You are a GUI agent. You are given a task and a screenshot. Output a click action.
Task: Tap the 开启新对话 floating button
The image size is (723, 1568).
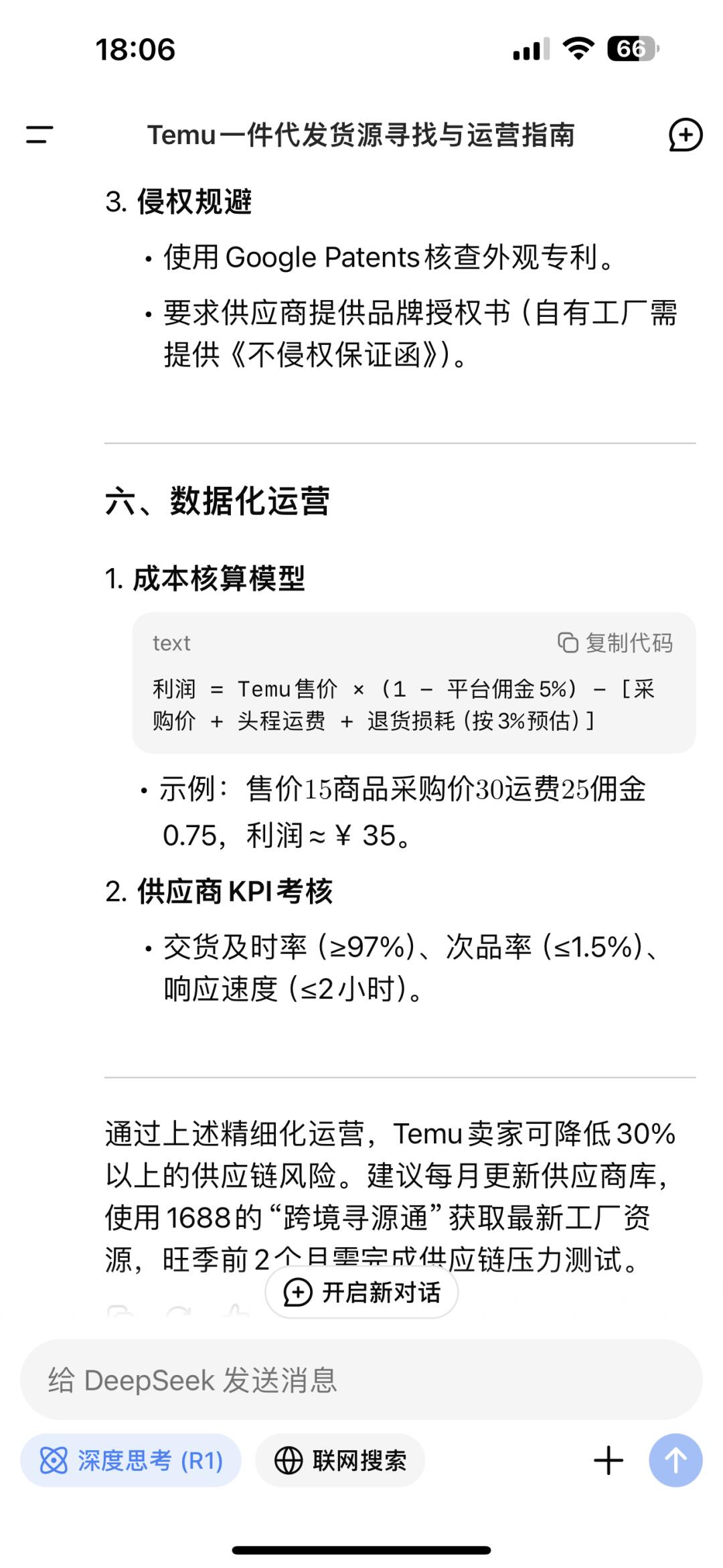coord(362,1292)
